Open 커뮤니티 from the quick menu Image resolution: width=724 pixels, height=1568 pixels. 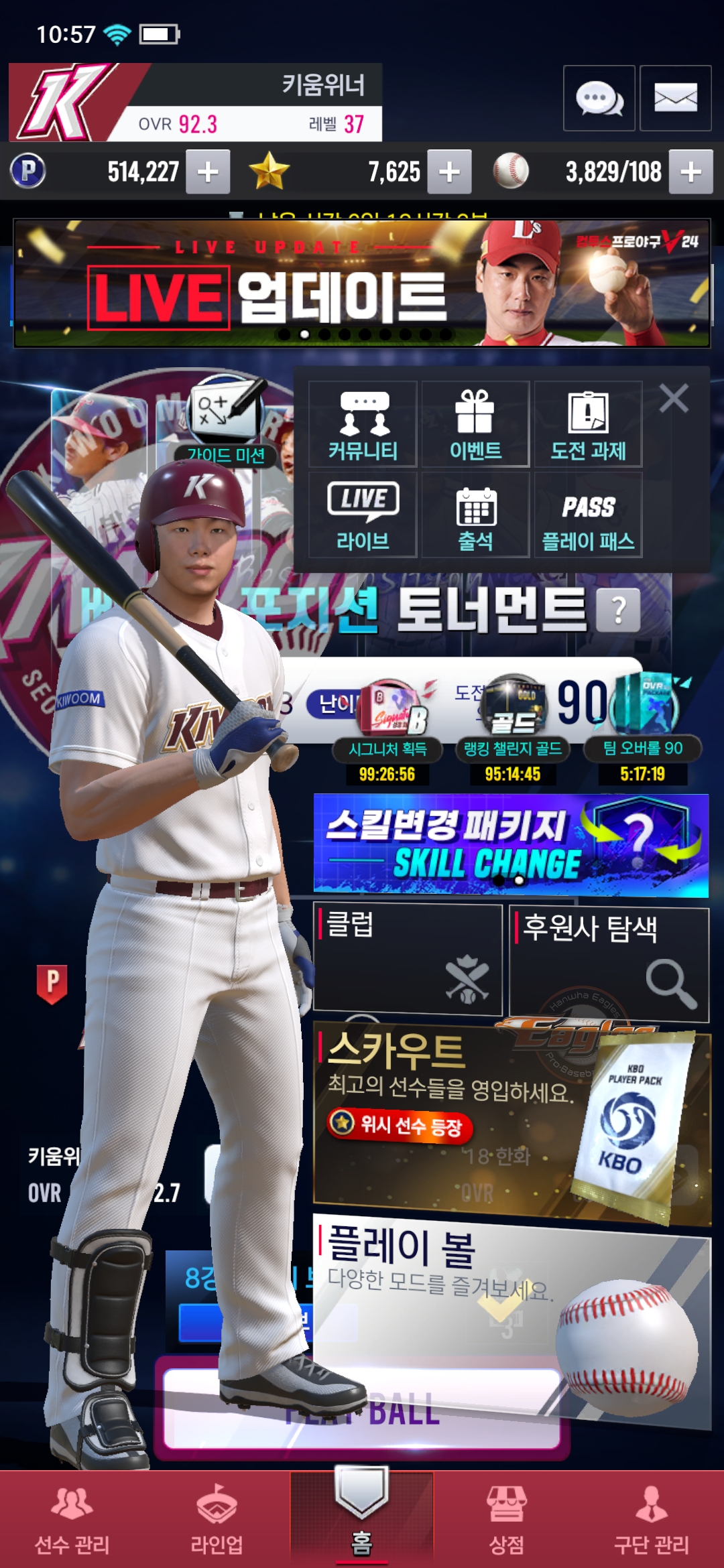[363, 424]
